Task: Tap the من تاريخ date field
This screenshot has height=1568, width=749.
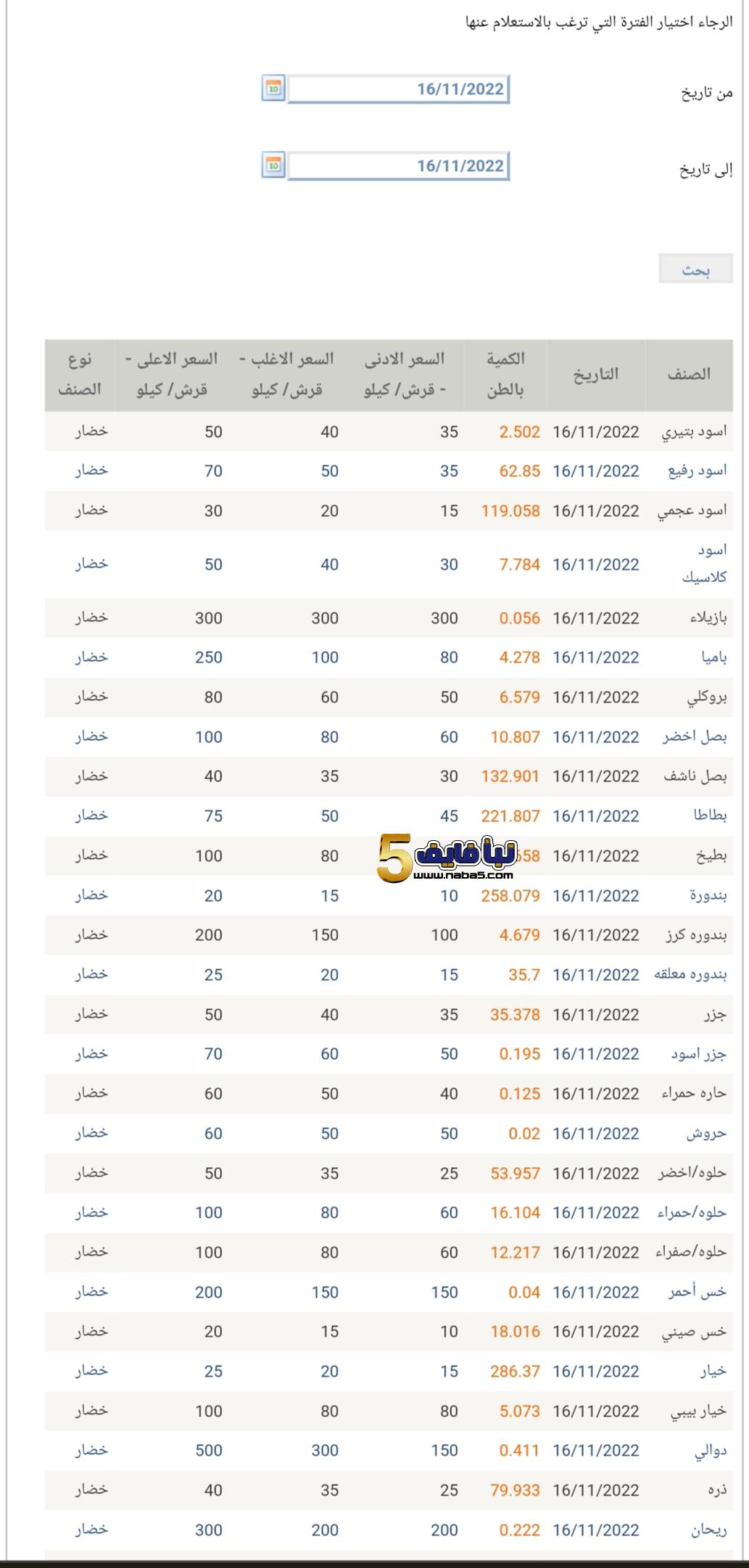Action: tap(399, 89)
